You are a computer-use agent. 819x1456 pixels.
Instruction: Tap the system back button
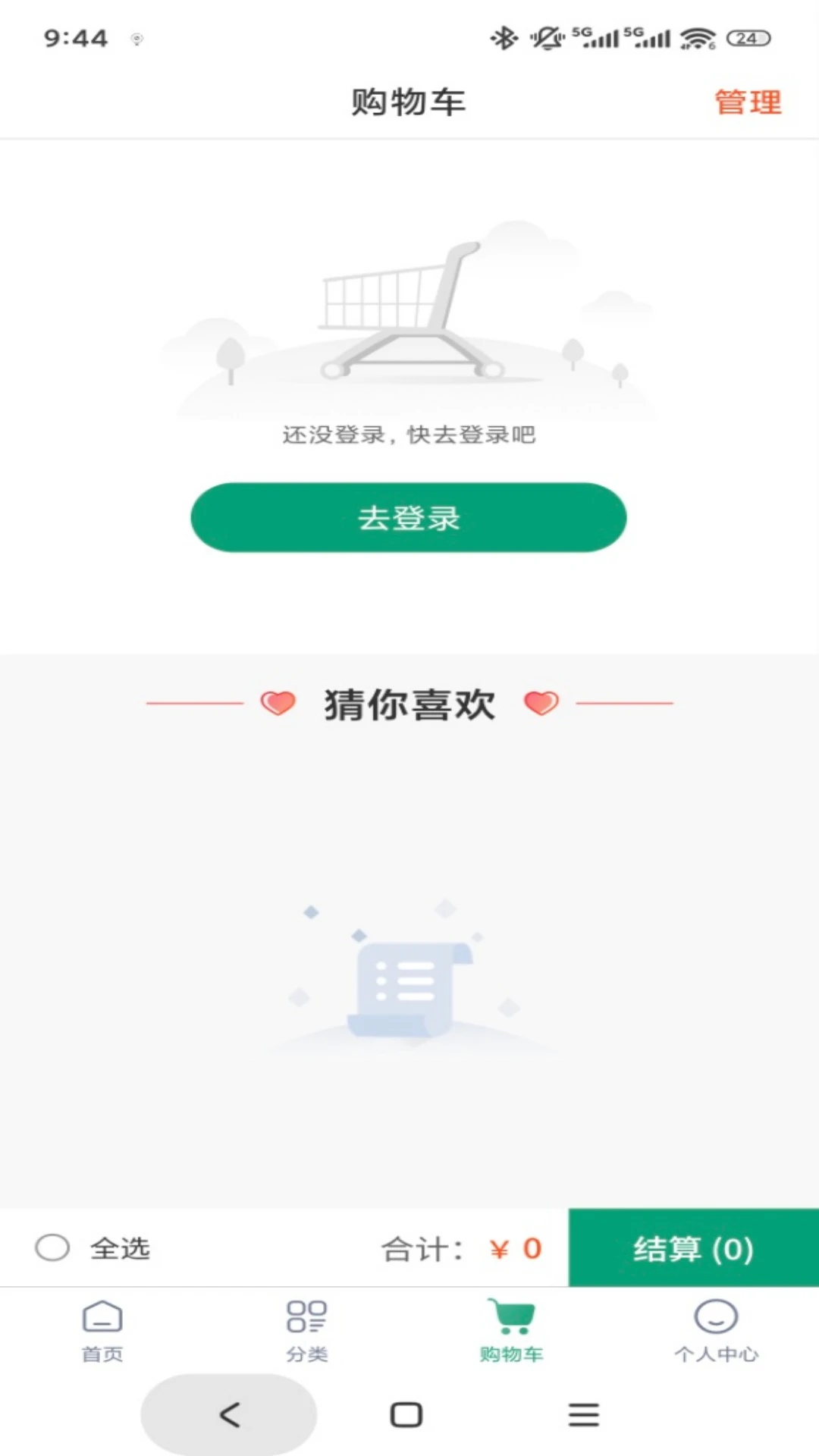click(x=229, y=1414)
